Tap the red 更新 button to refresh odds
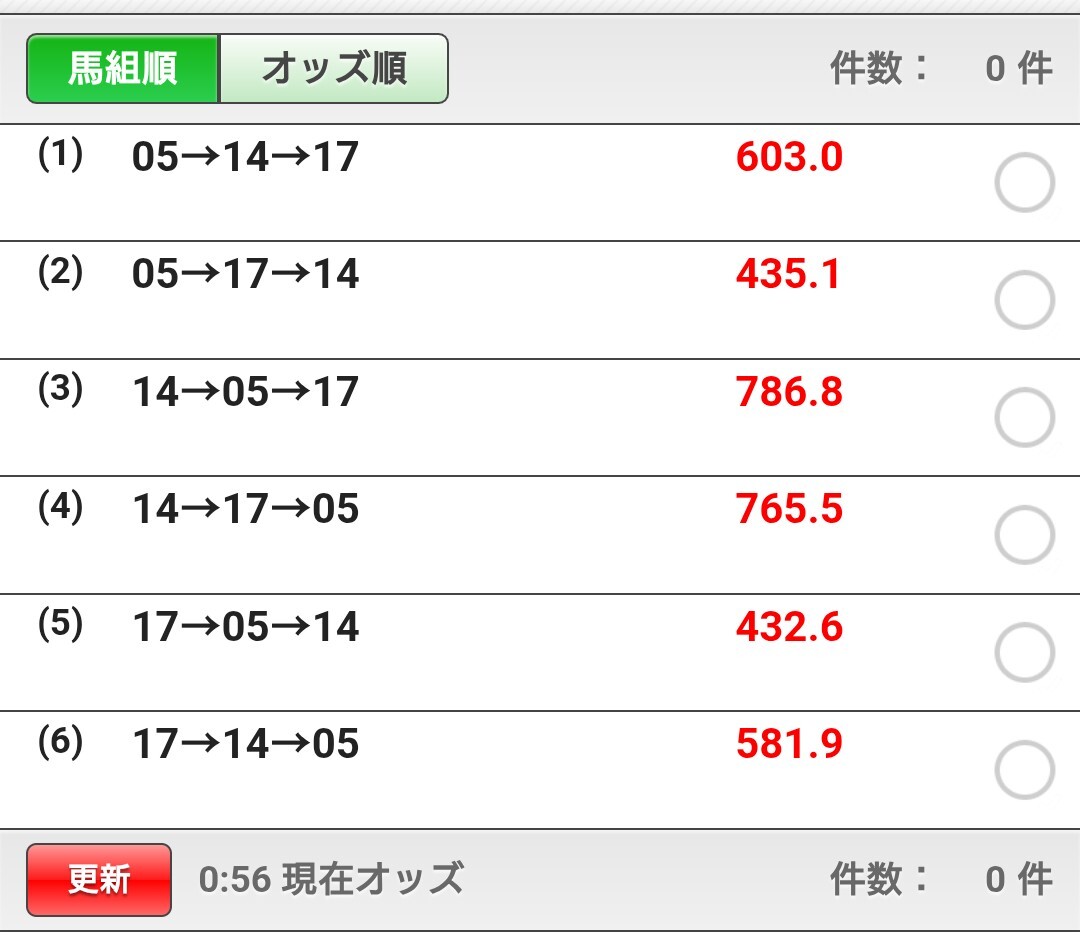 click(99, 880)
